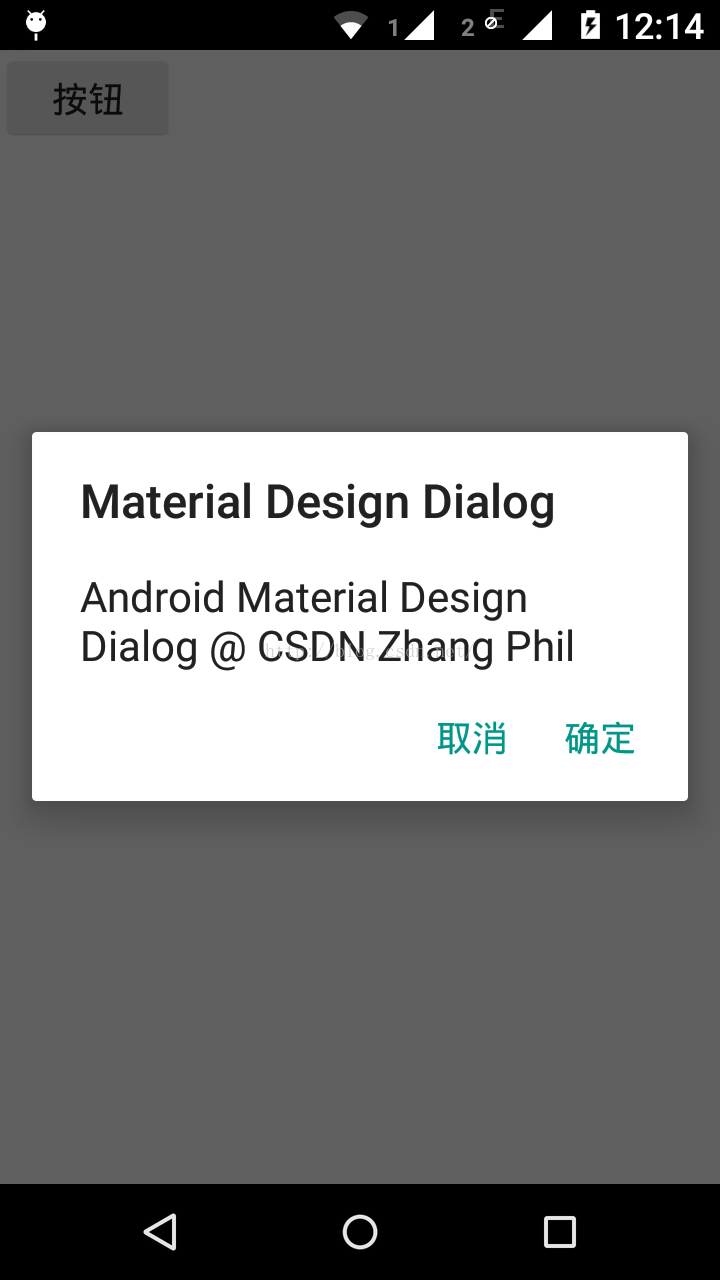The image size is (720, 1280).
Task: Confirm the dialog with 确定
Action: point(600,739)
